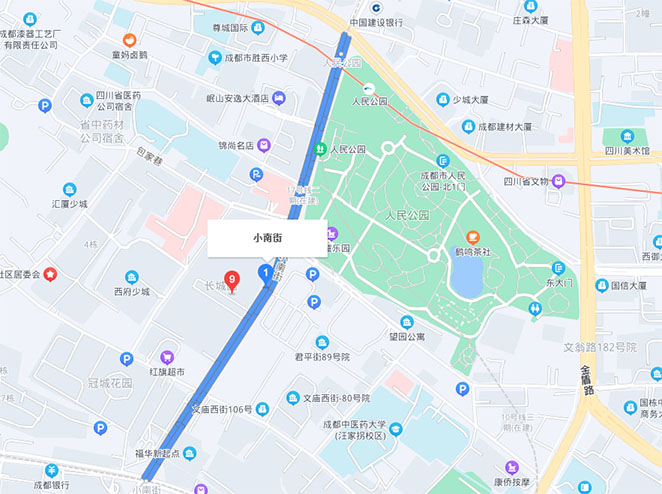Open the 四川美术馆 marker

(x=627, y=136)
